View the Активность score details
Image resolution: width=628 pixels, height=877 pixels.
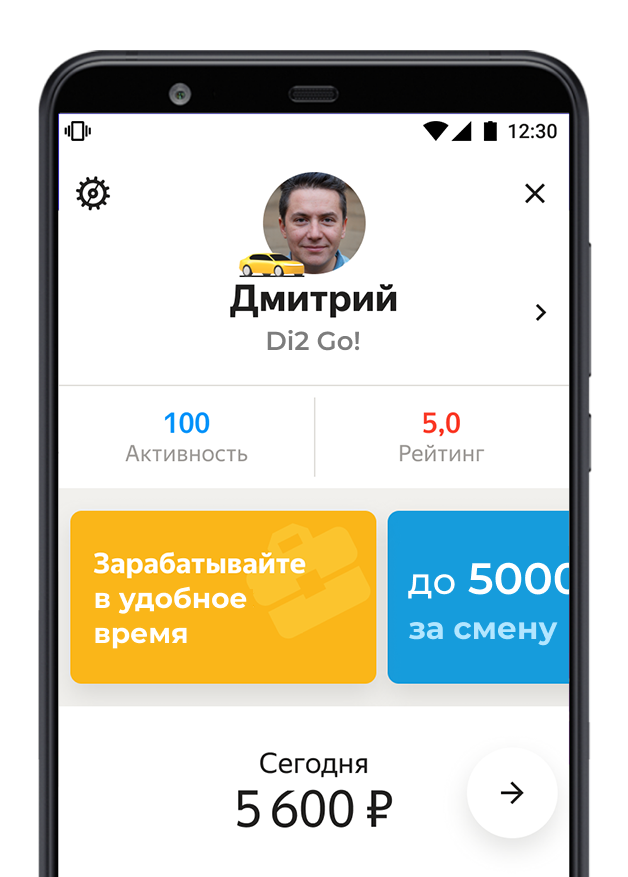186,437
